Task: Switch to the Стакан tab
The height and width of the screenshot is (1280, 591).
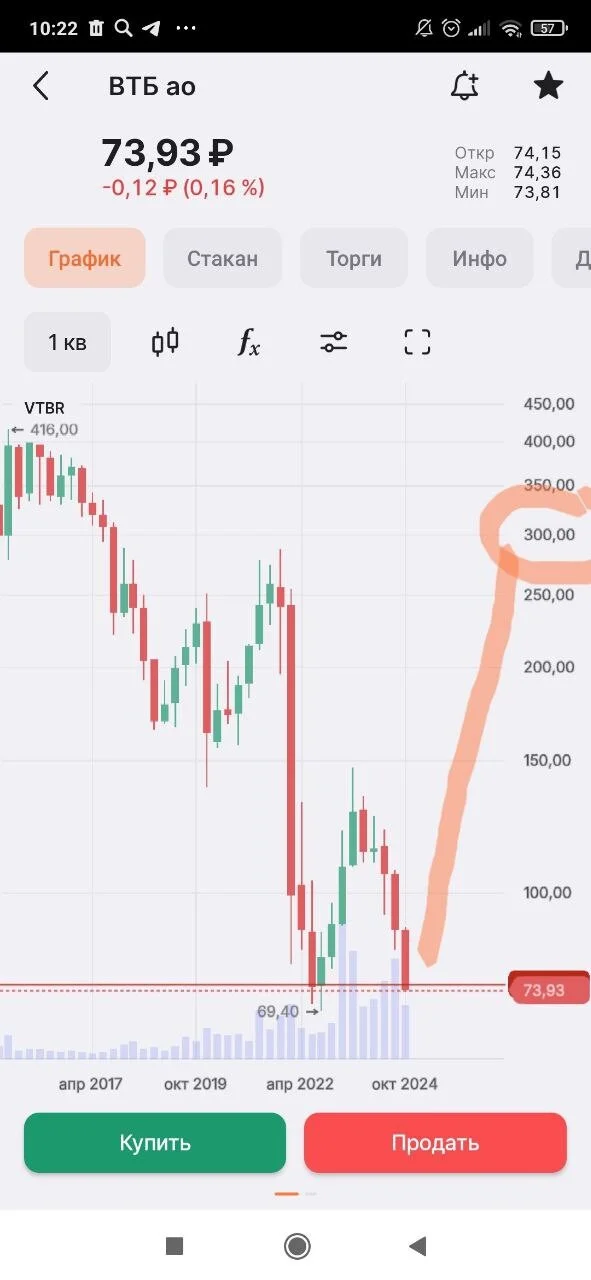Action: [x=222, y=258]
